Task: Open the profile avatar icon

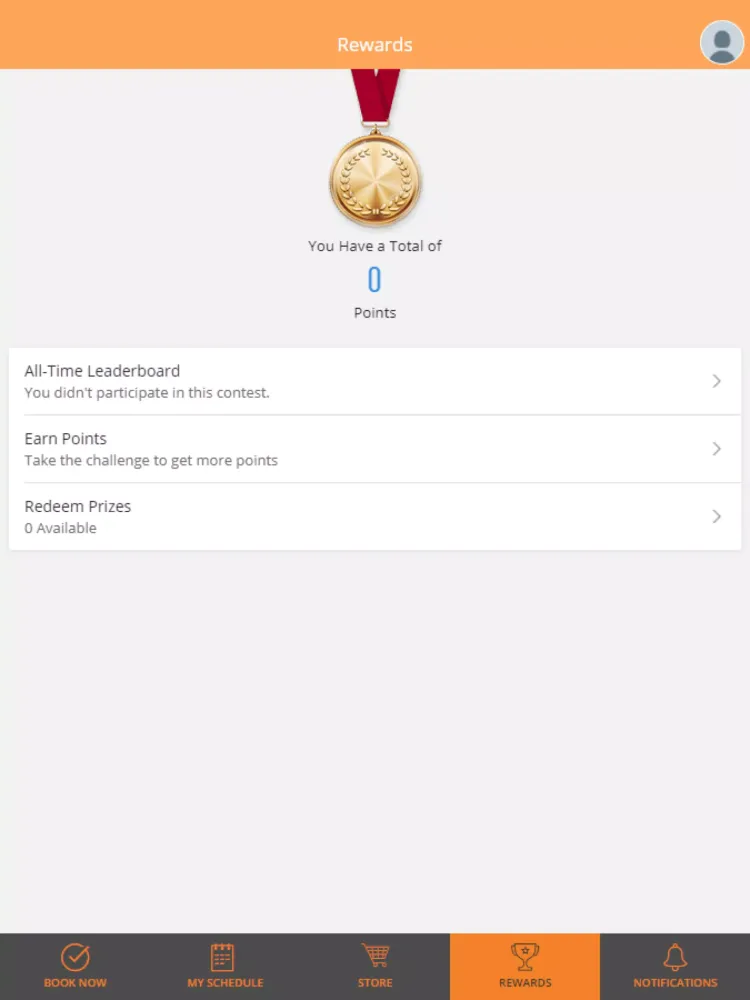Action: [x=721, y=43]
